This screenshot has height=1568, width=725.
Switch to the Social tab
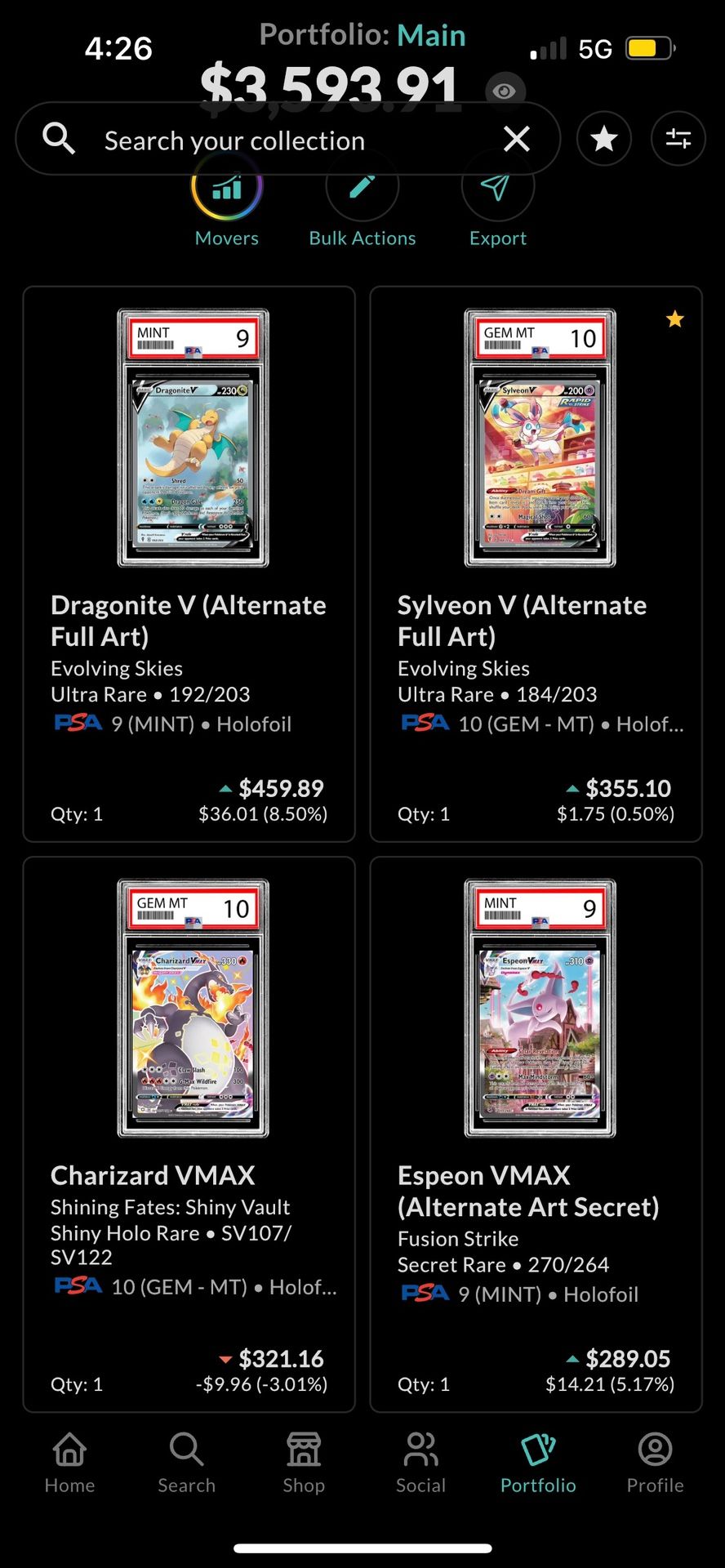(420, 1462)
